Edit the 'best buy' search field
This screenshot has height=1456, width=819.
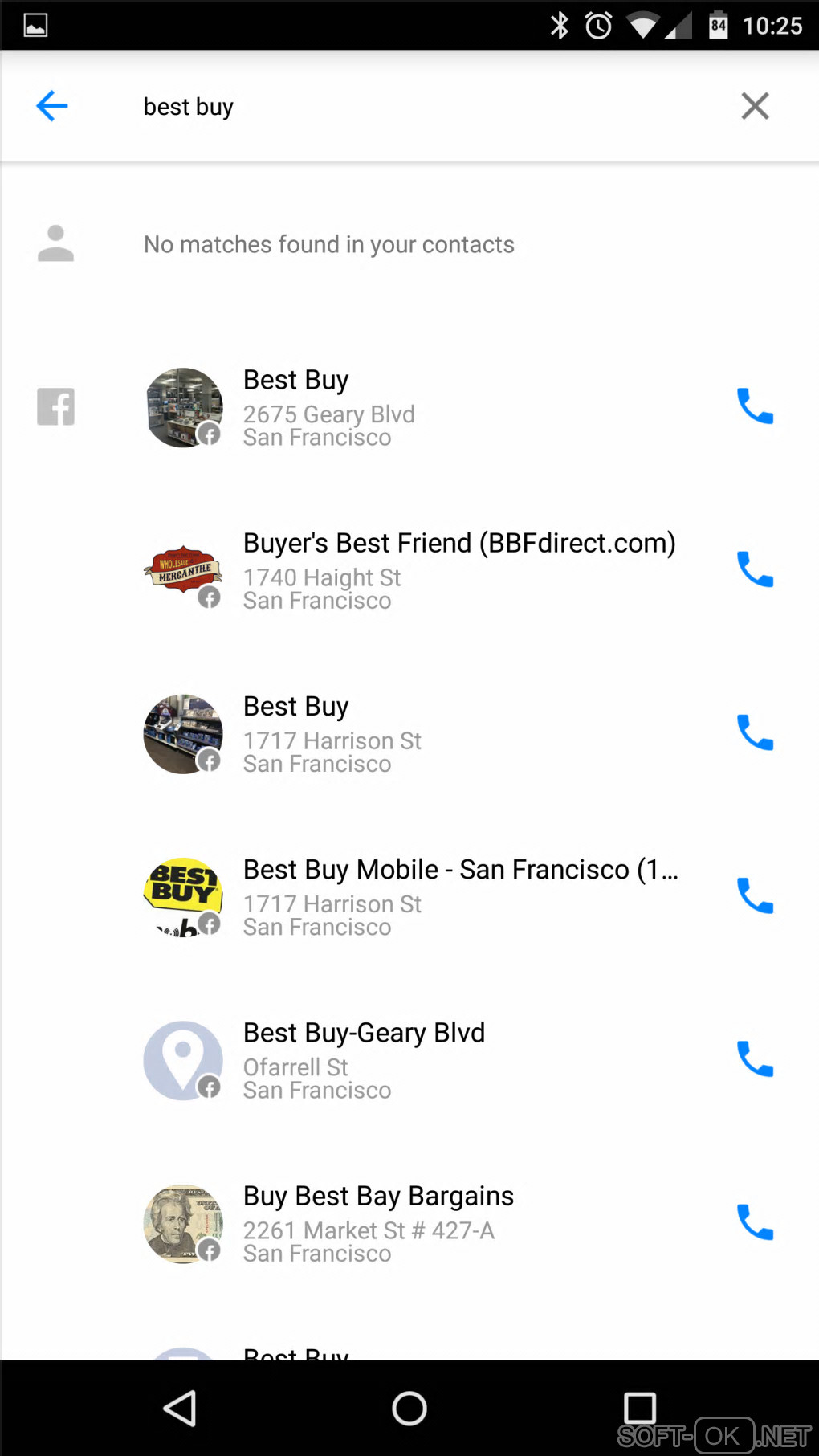click(x=401, y=107)
